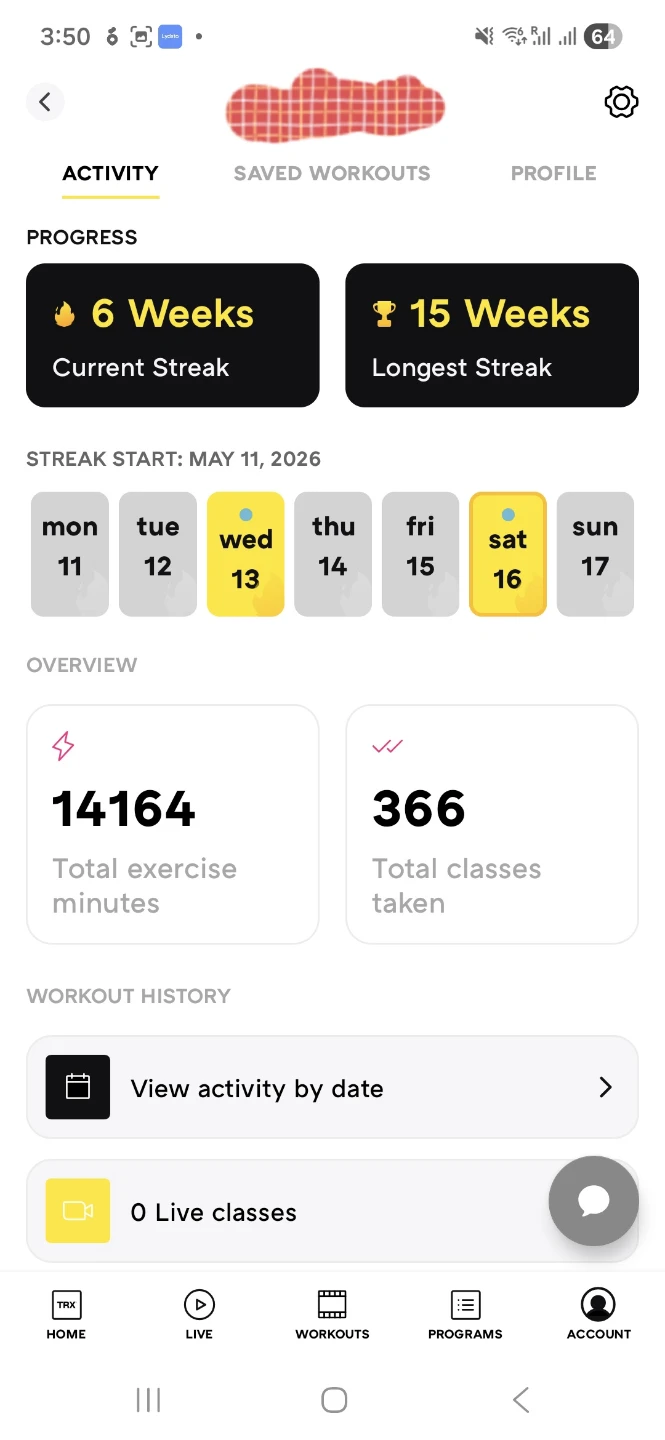This screenshot has width=665, height=1440.
Task: Open the Workouts tab
Action: [332, 1314]
